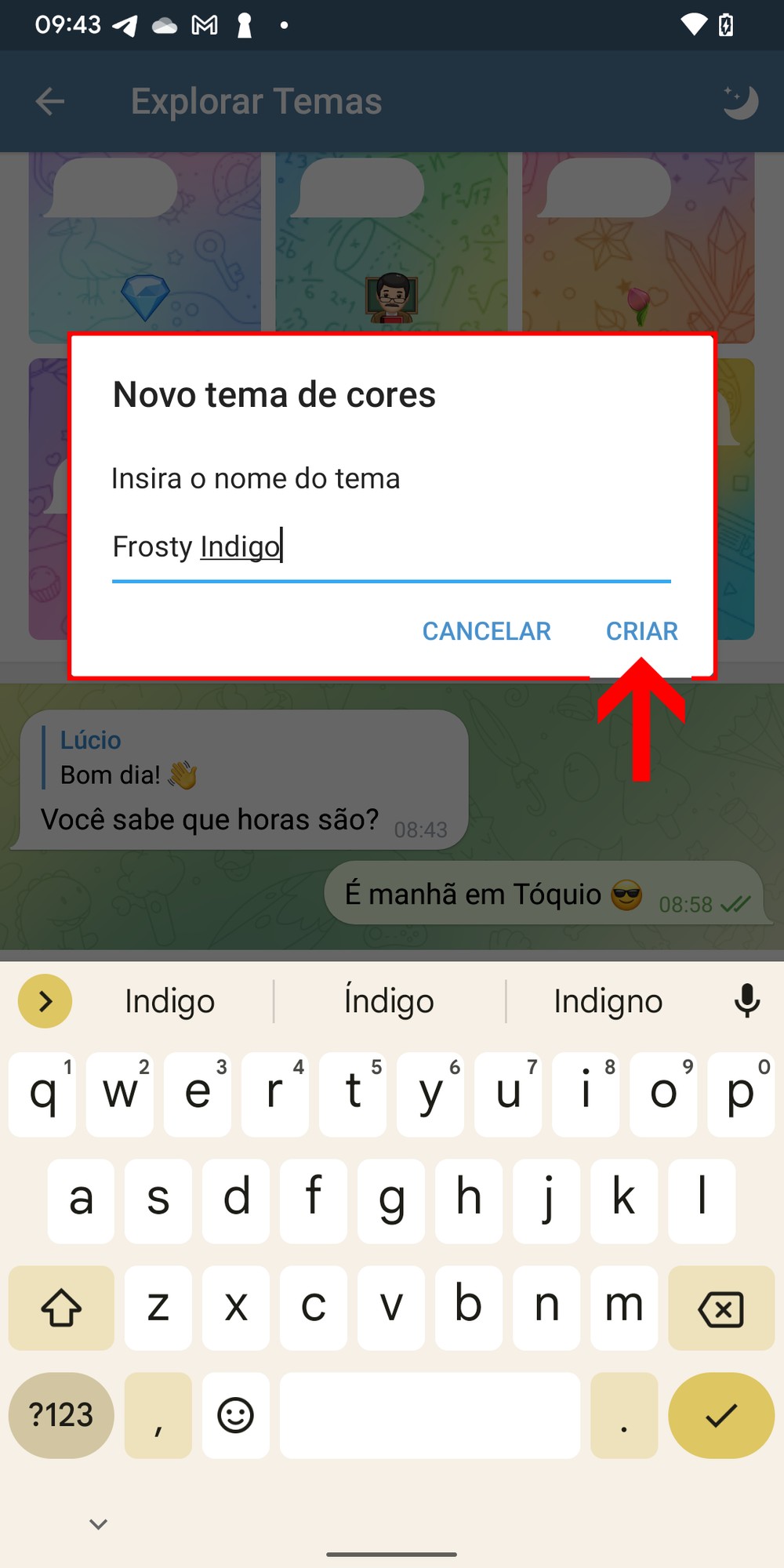Choose the 'Indigo' keyboard suggestion

[x=169, y=1001]
